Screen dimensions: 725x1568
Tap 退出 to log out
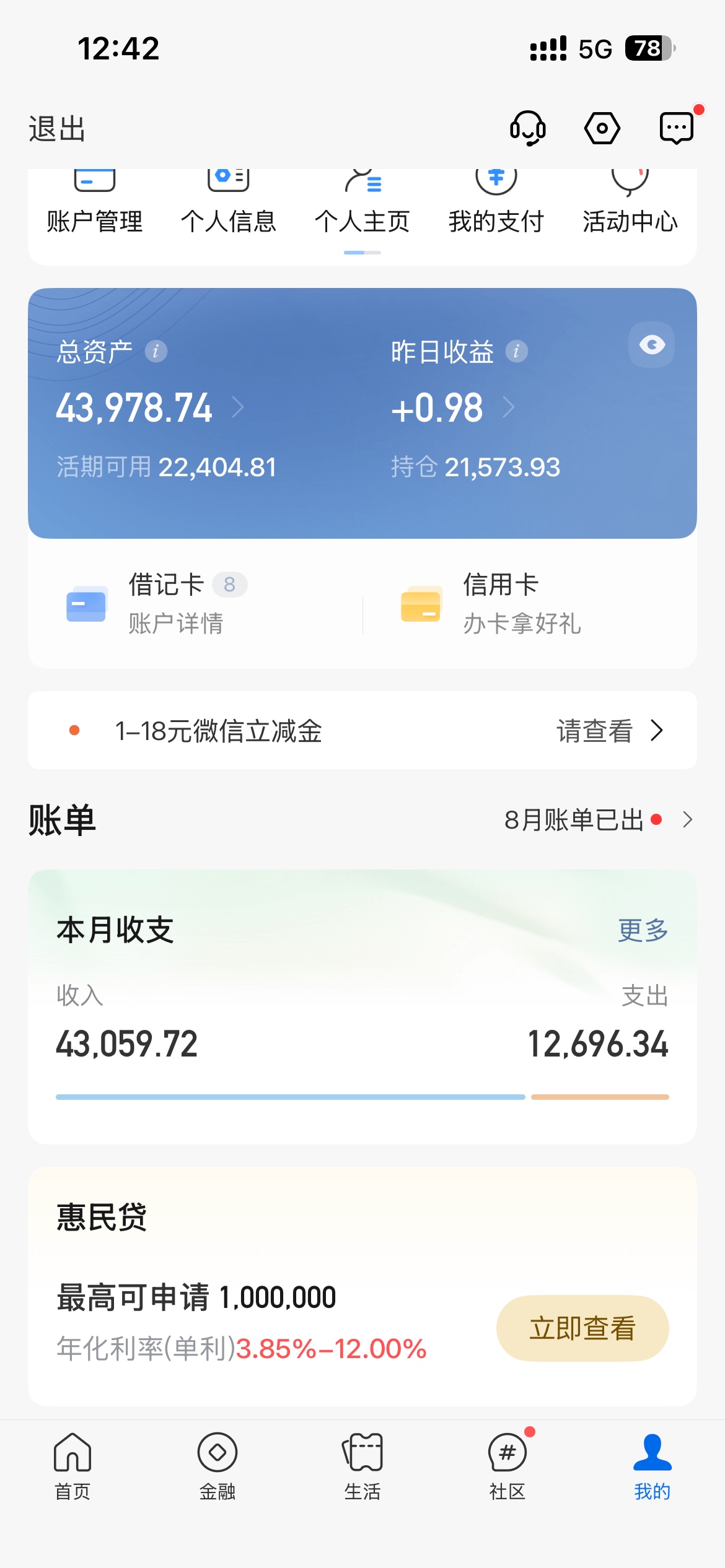tap(57, 129)
